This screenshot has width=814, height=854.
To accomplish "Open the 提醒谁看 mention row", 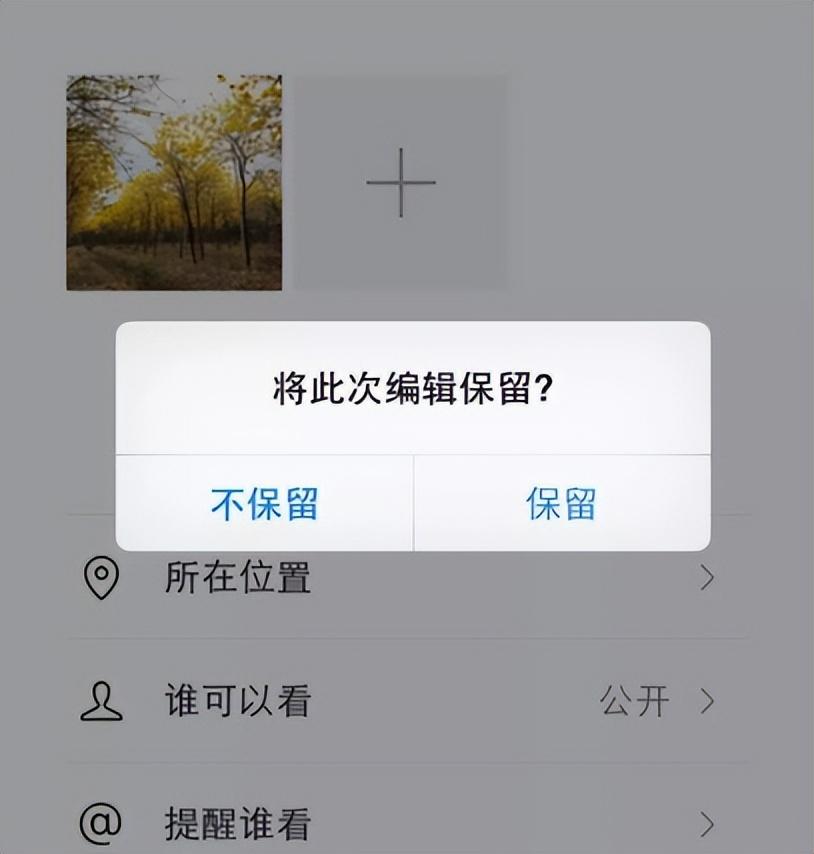I will 400,824.
